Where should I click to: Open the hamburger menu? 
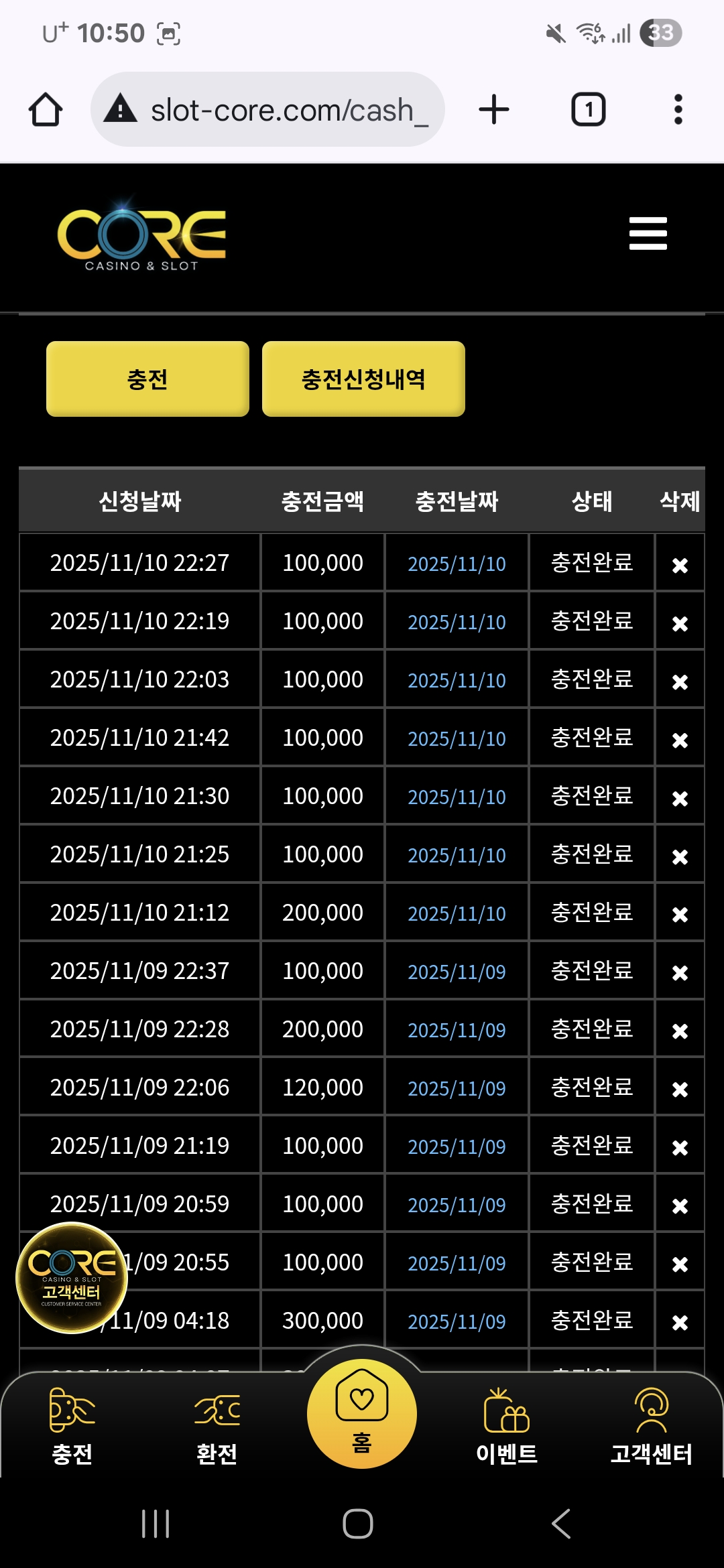(x=648, y=233)
